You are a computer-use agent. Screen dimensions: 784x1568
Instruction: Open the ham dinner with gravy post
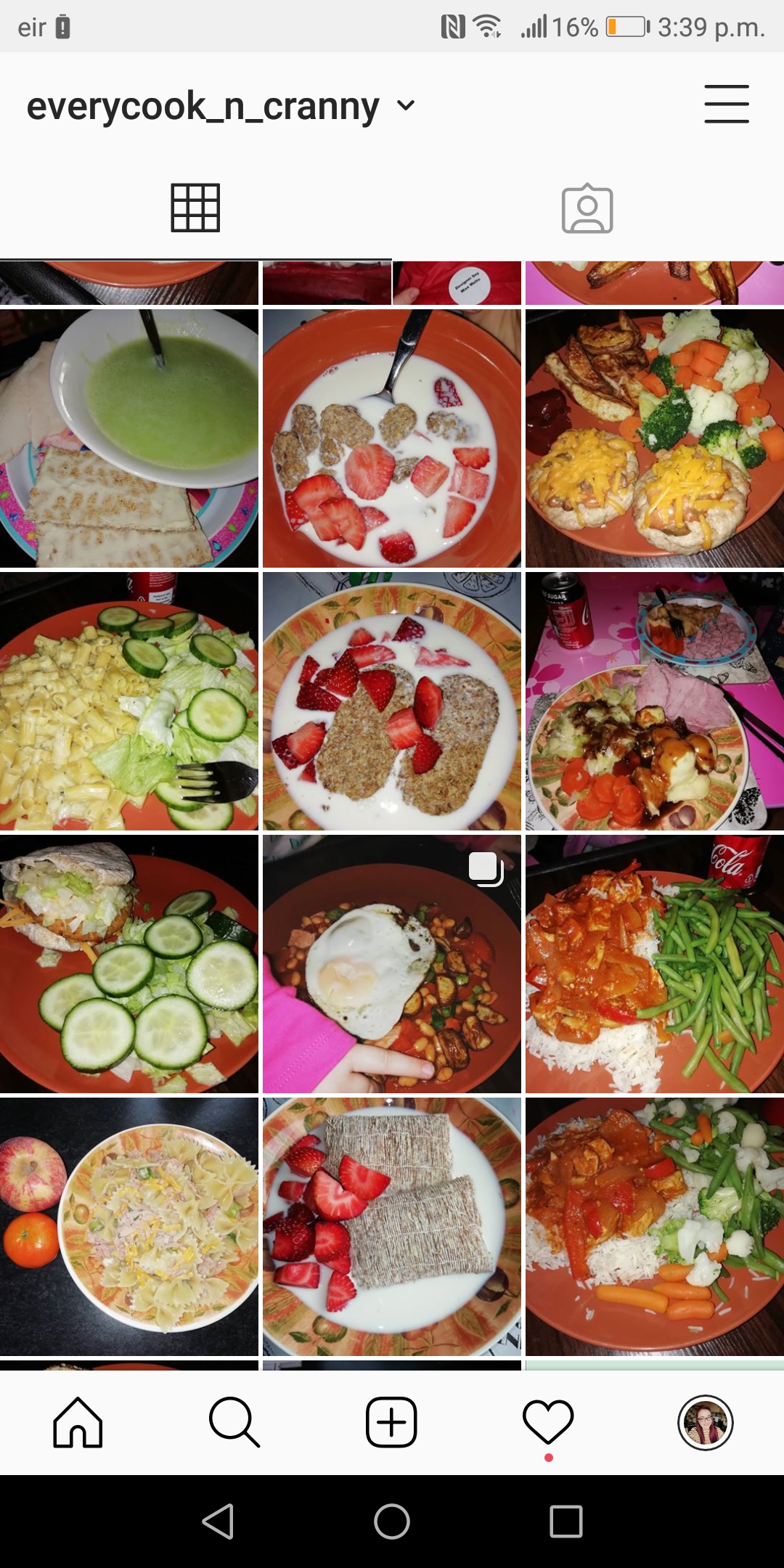[x=654, y=701]
